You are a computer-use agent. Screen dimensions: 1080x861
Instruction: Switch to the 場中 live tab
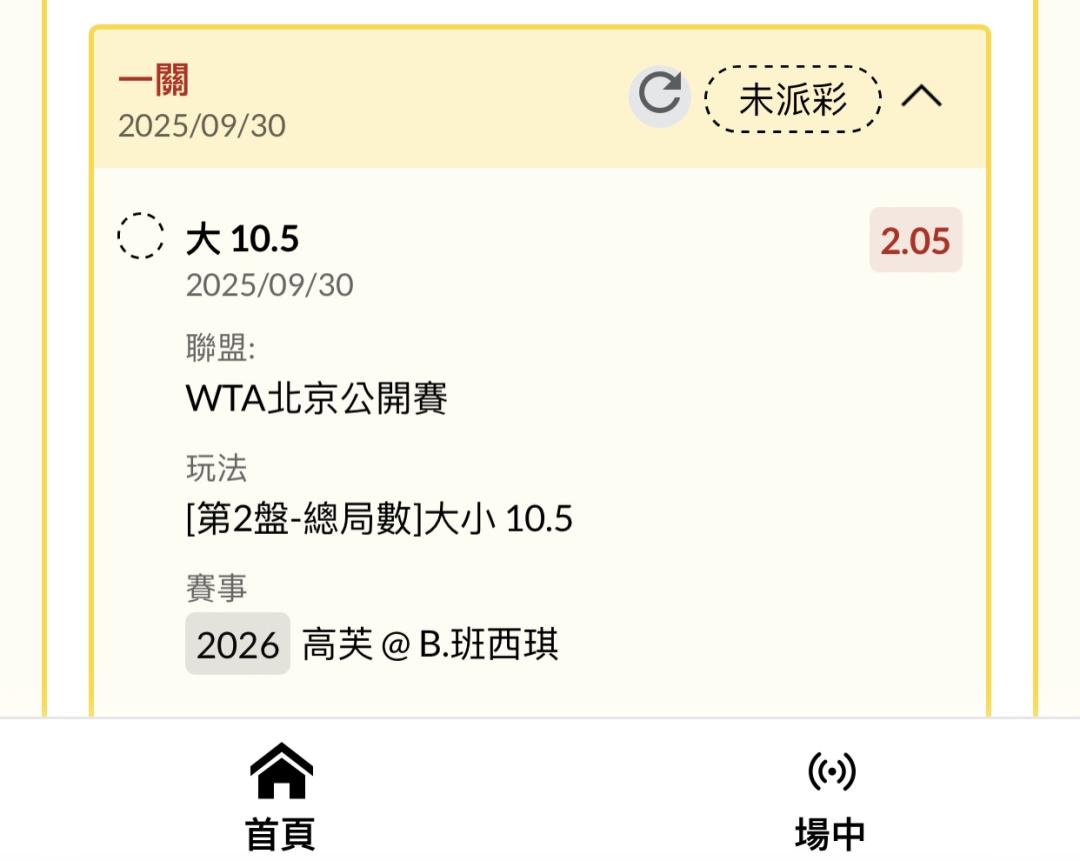(831, 800)
